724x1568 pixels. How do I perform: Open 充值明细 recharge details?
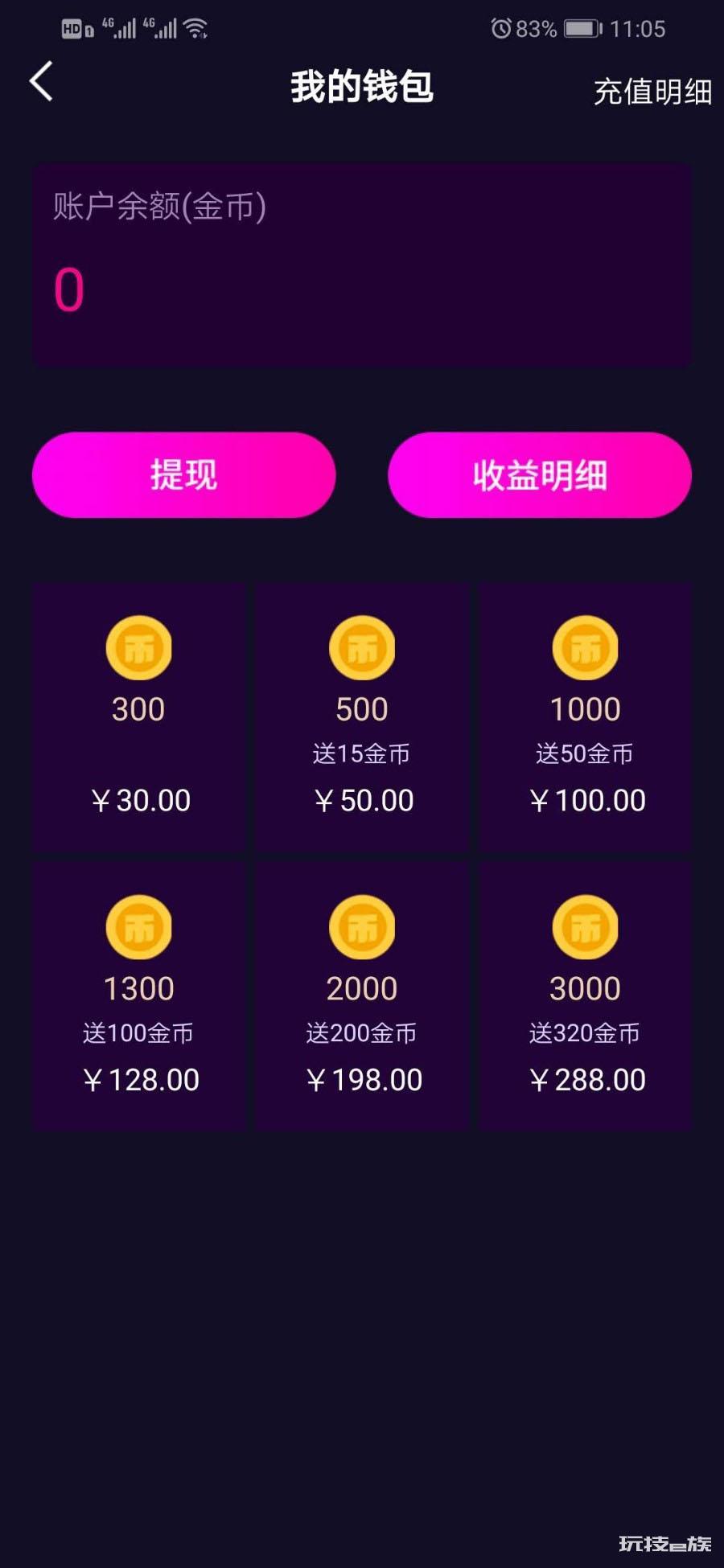pos(652,91)
